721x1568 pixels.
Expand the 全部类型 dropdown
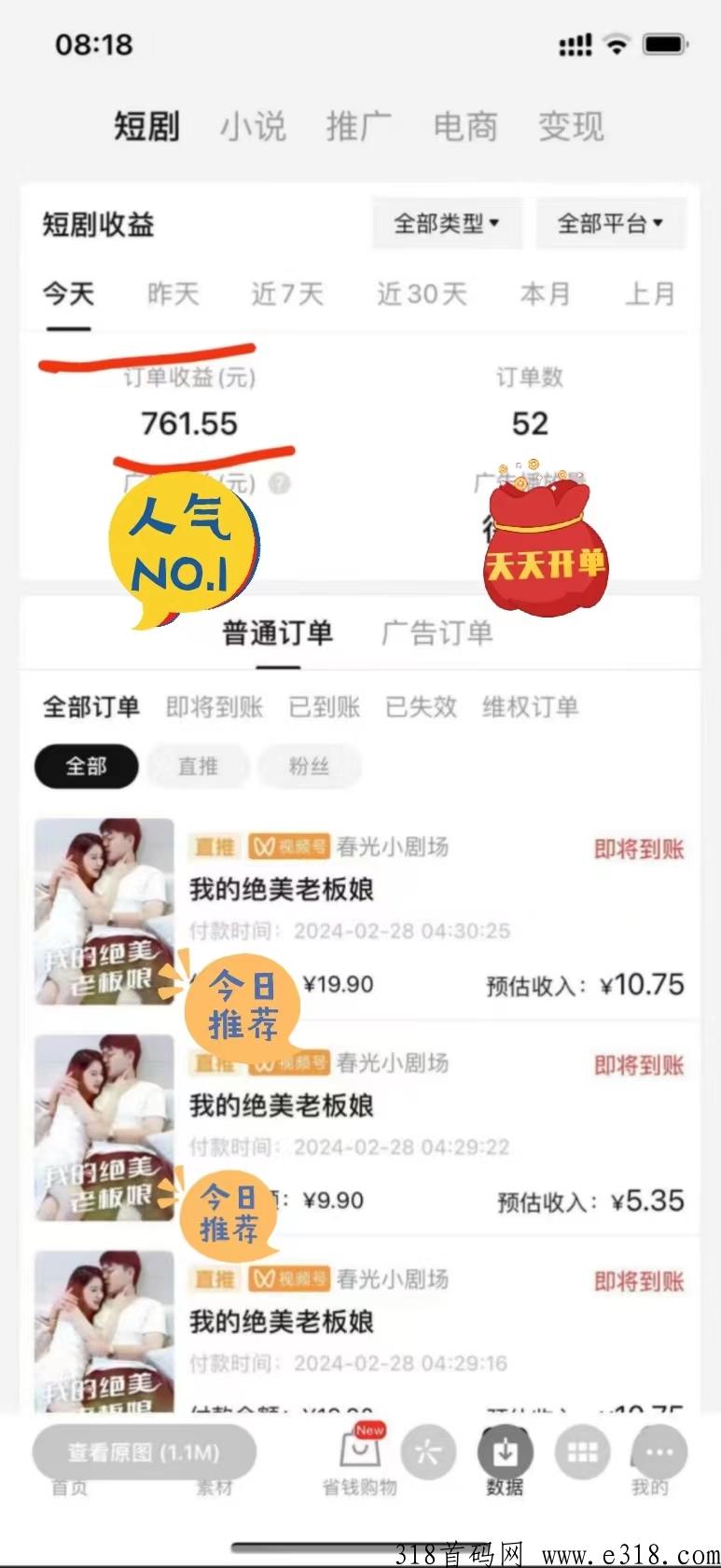[x=446, y=224]
